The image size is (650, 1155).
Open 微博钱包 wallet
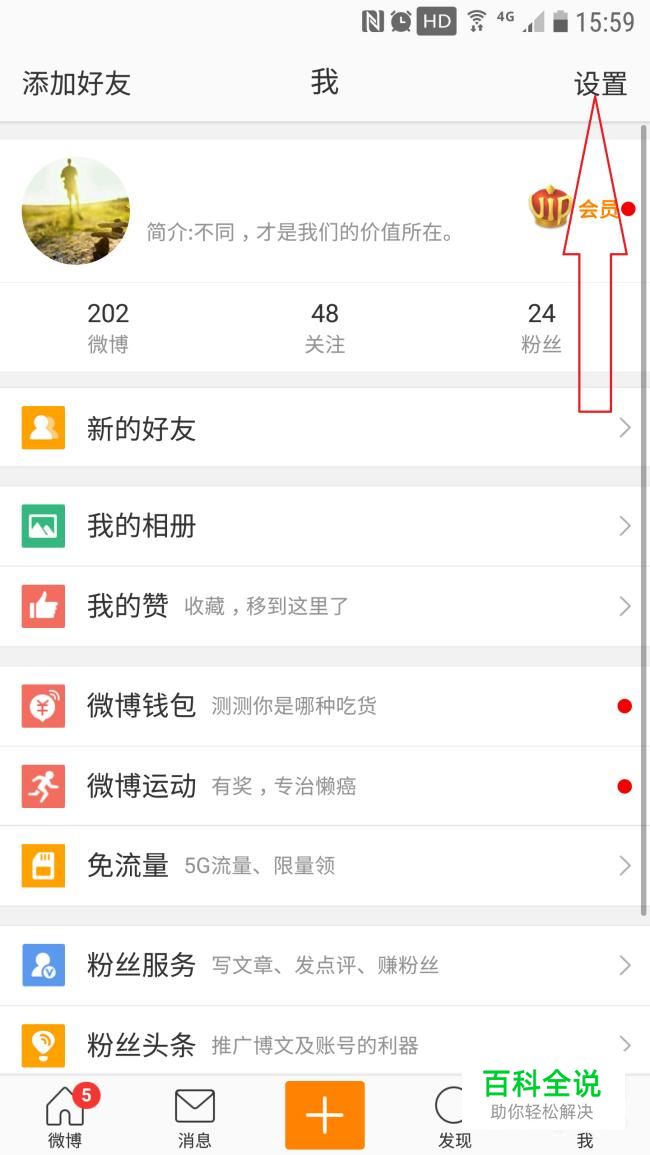pyautogui.click(x=325, y=706)
